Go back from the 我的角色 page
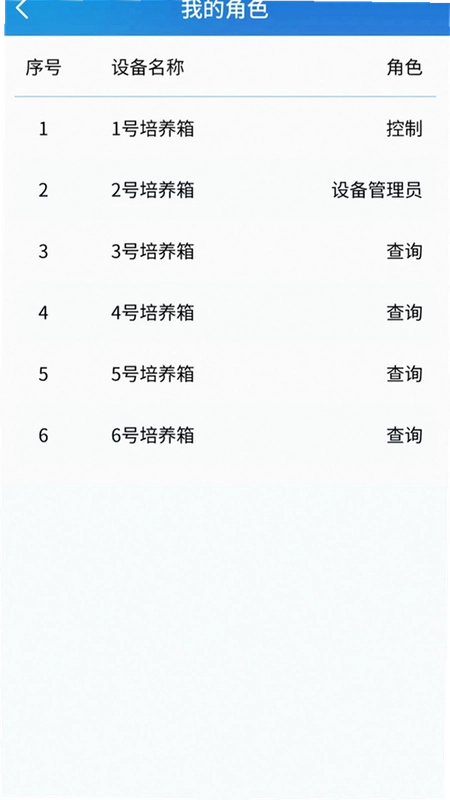 (x=21, y=9)
